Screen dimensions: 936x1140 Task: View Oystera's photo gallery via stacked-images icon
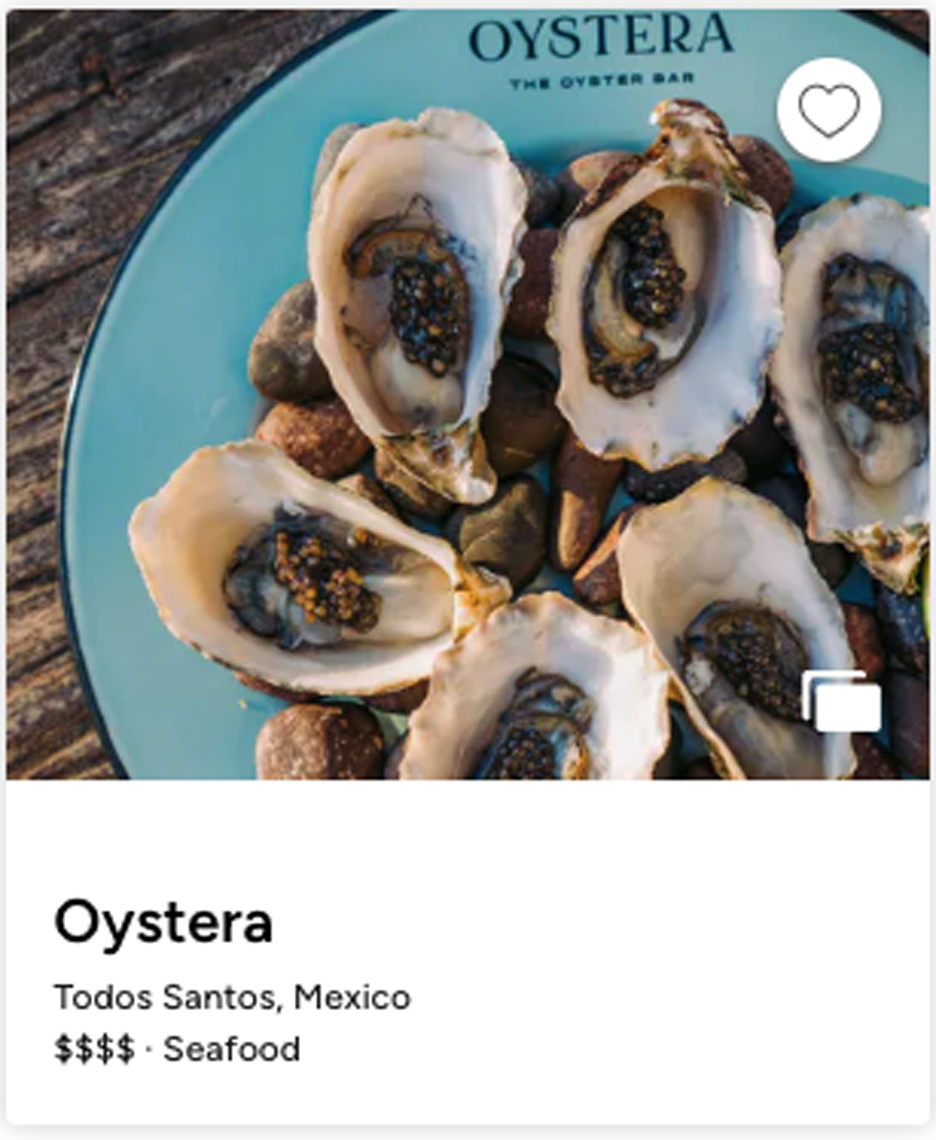click(x=841, y=702)
